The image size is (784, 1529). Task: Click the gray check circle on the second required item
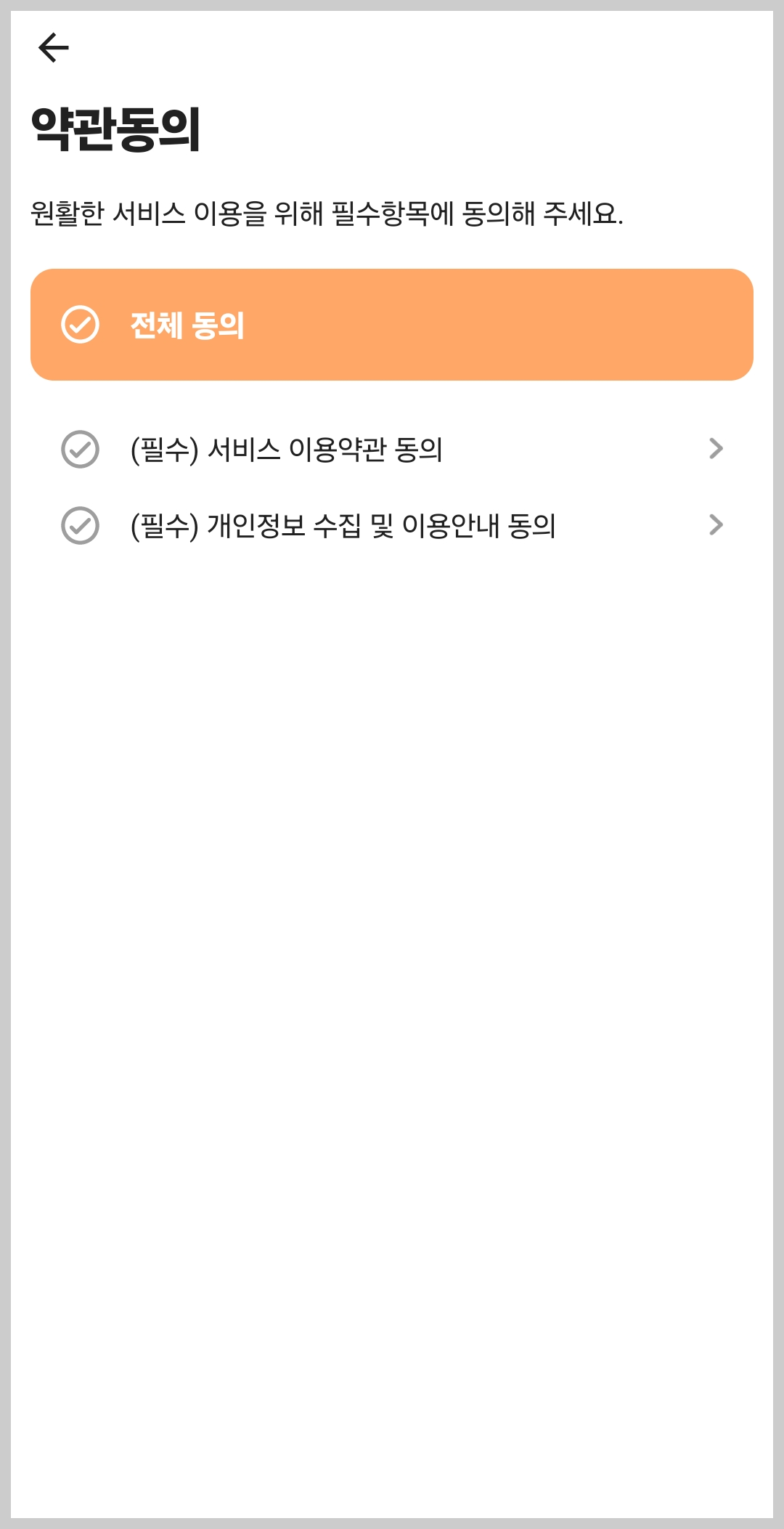point(80,527)
